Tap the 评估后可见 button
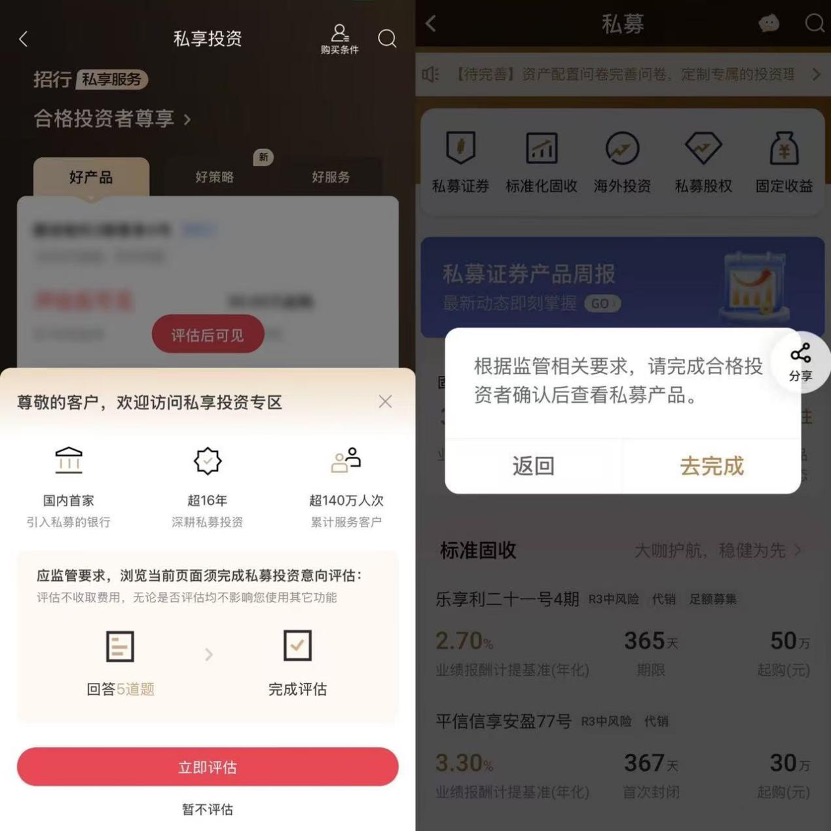 pyautogui.click(x=208, y=335)
